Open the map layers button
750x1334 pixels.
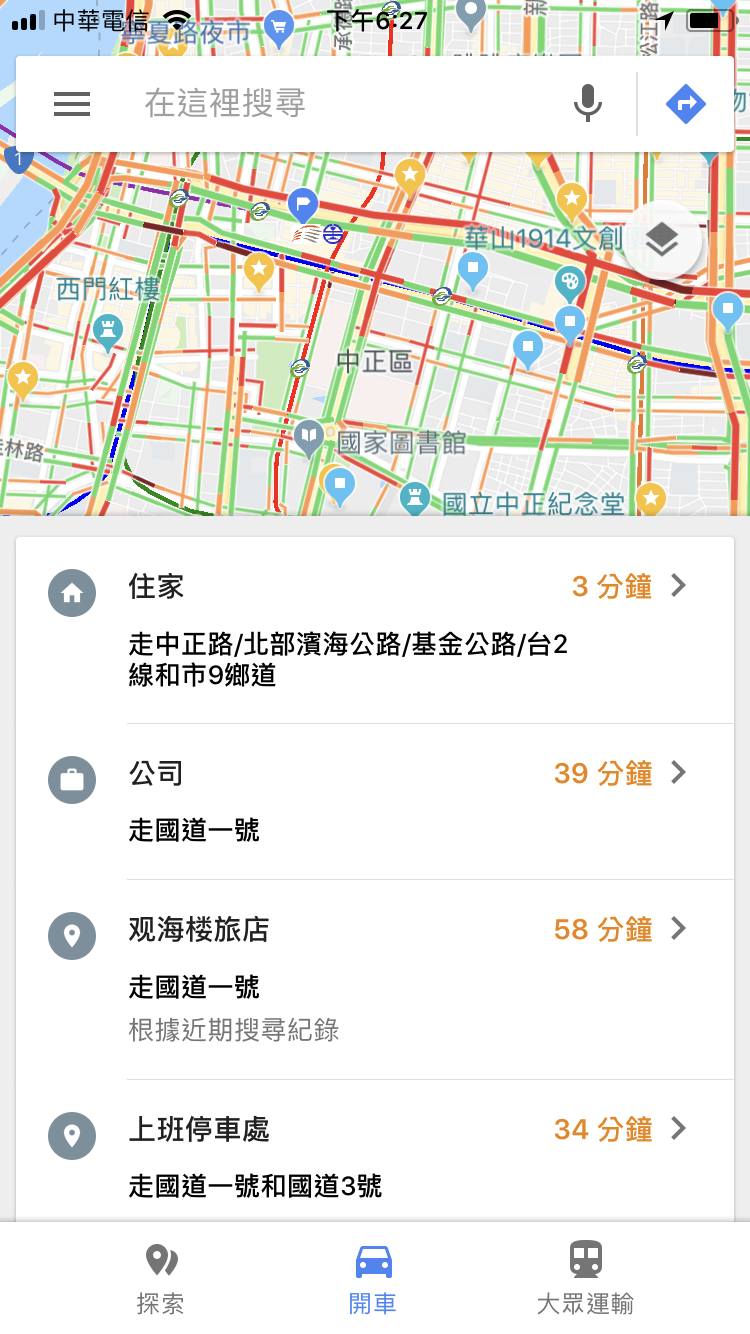[x=661, y=240]
